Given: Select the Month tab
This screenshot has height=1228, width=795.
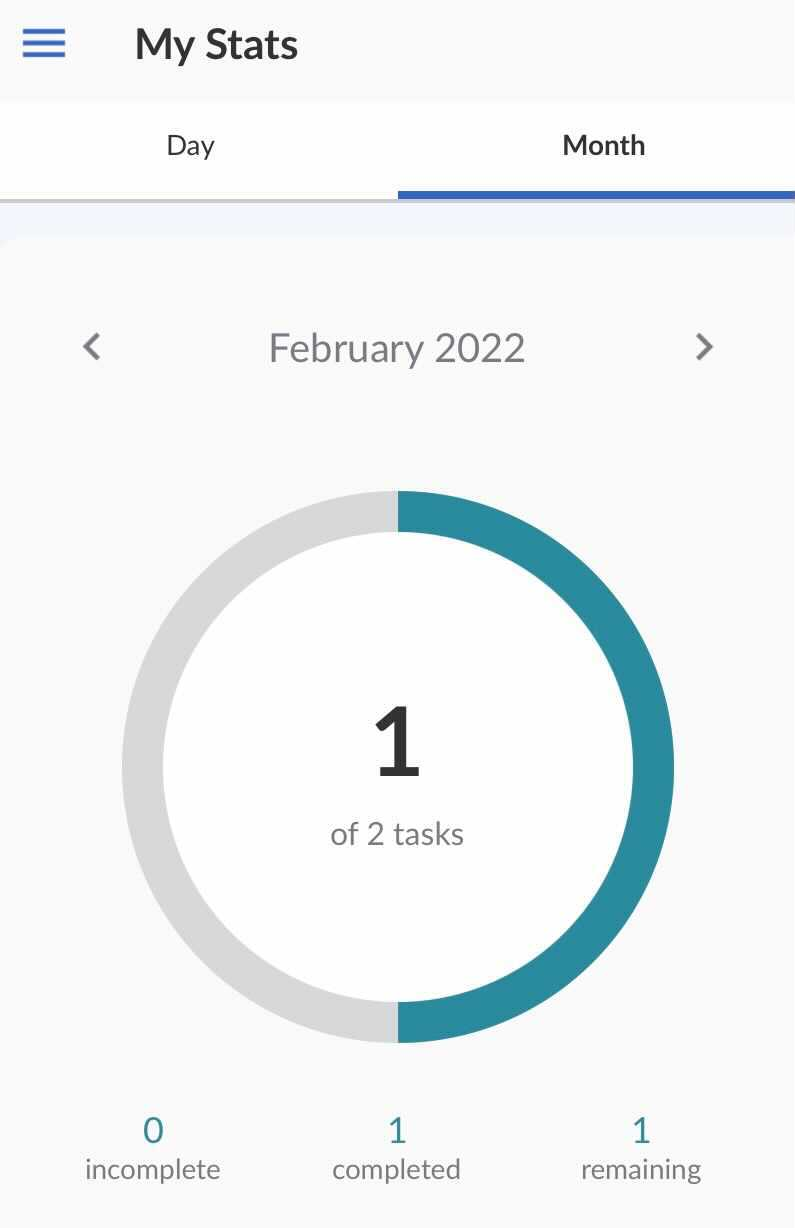Looking at the screenshot, I should pyautogui.click(x=603, y=146).
